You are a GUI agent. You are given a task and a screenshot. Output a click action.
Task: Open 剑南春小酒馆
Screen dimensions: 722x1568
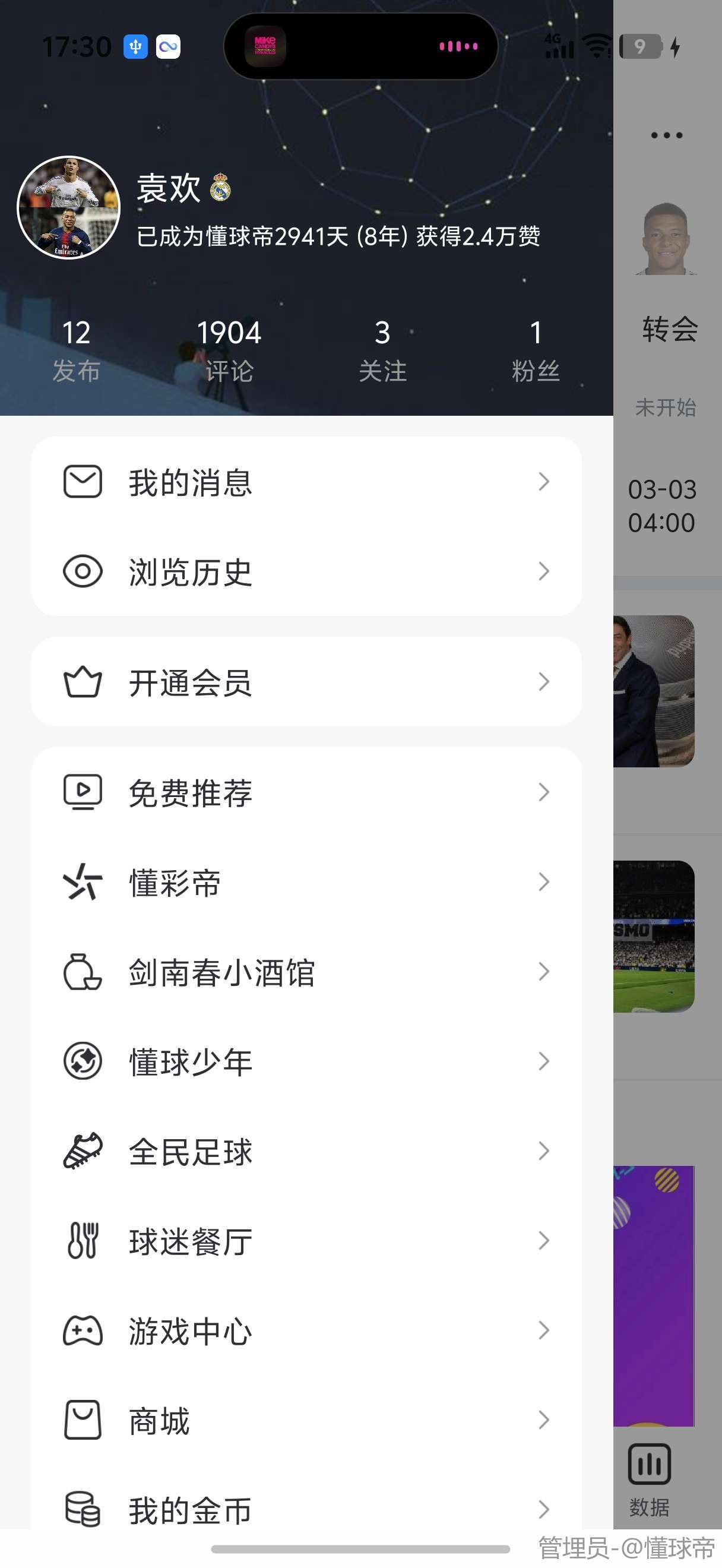point(306,972)
